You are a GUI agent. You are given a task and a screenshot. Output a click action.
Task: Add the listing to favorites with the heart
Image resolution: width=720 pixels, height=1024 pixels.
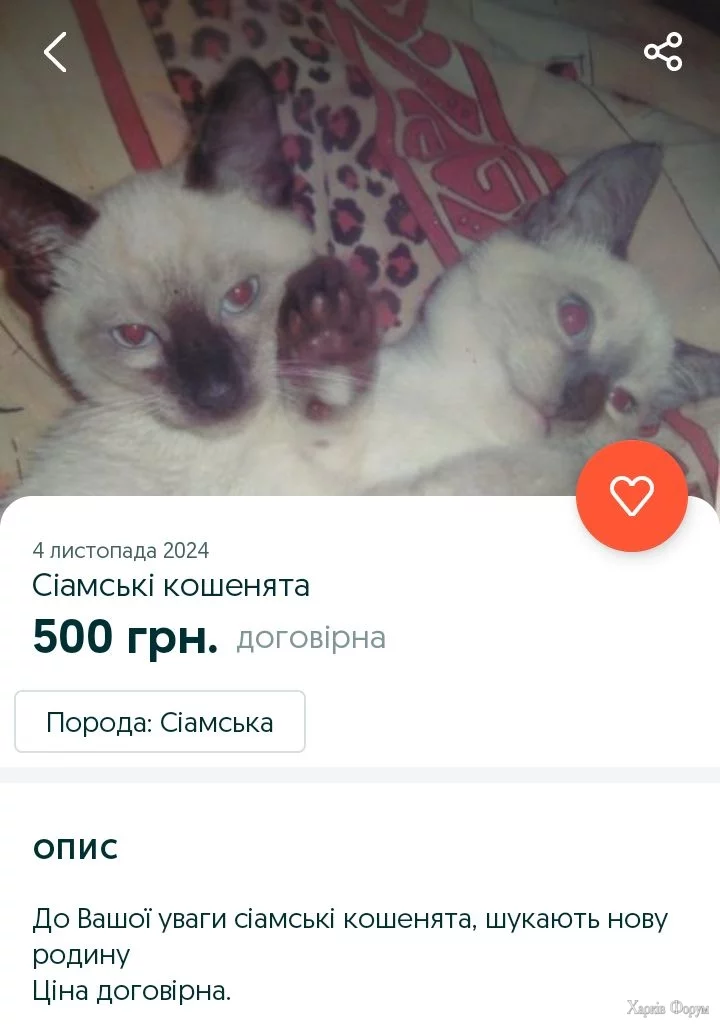(631, 496)
